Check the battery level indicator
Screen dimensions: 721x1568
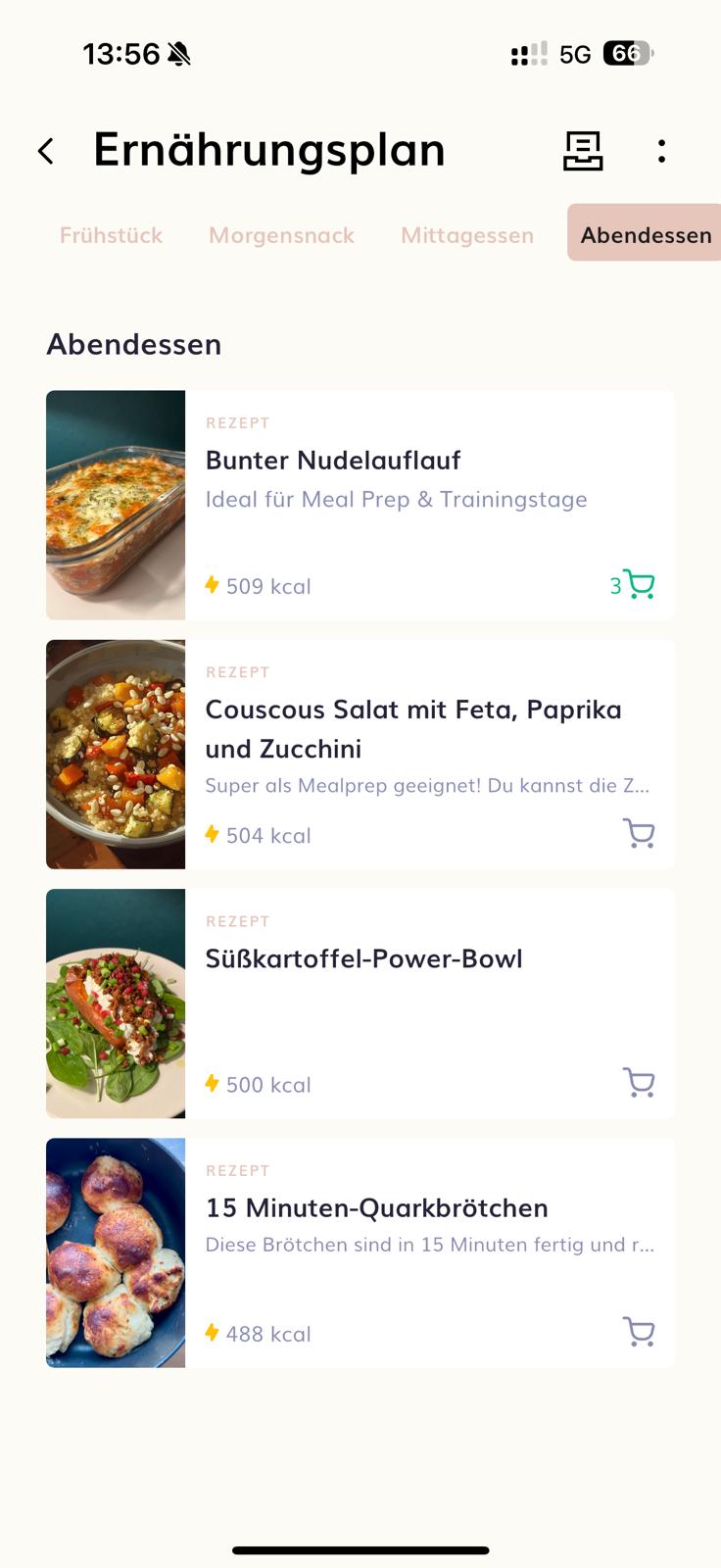click(x=627, y=53)
